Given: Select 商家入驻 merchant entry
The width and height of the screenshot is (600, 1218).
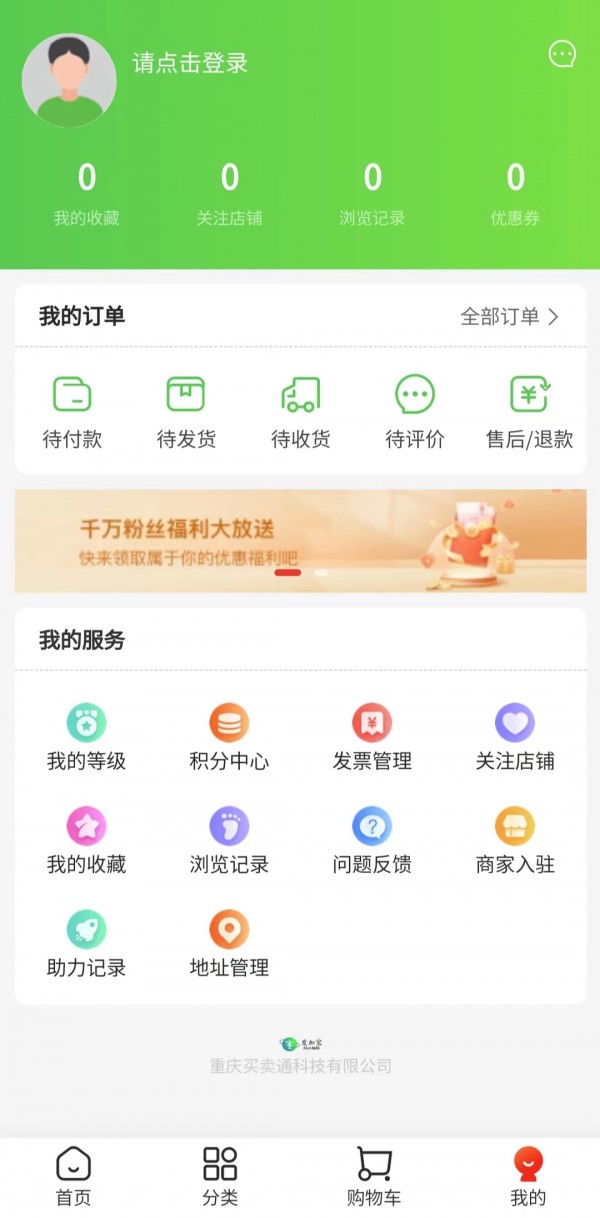Looking at the screenshot, I should [x=515, y=840].
